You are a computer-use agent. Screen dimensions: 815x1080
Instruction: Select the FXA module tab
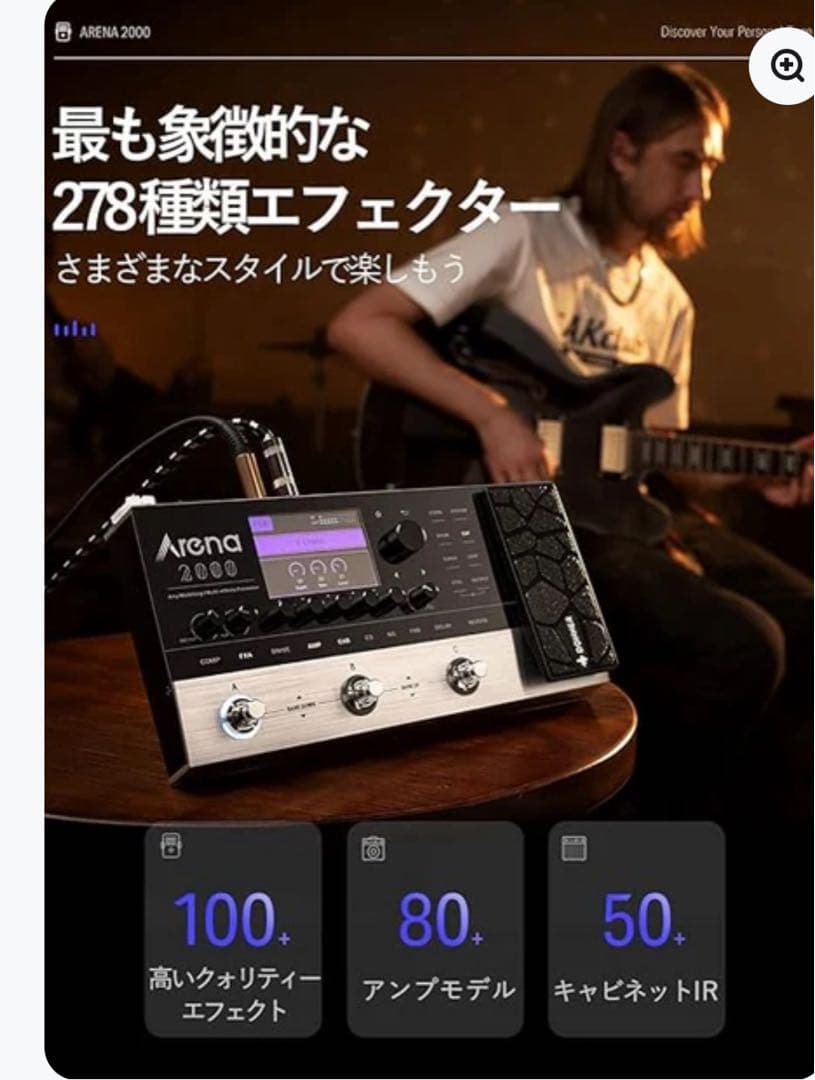click(x=244, y=656)
